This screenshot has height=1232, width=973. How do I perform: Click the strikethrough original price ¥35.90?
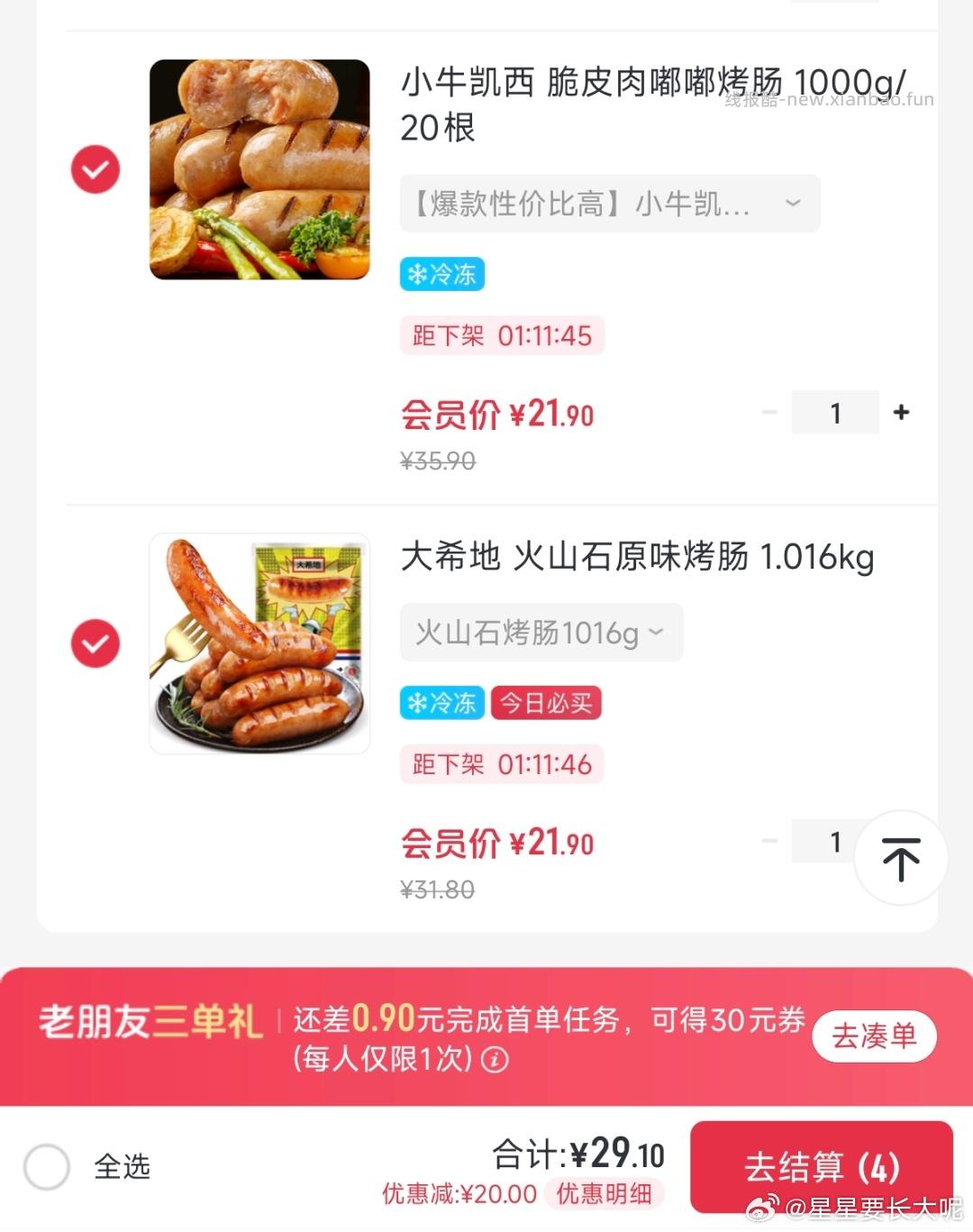click(436, 461)
